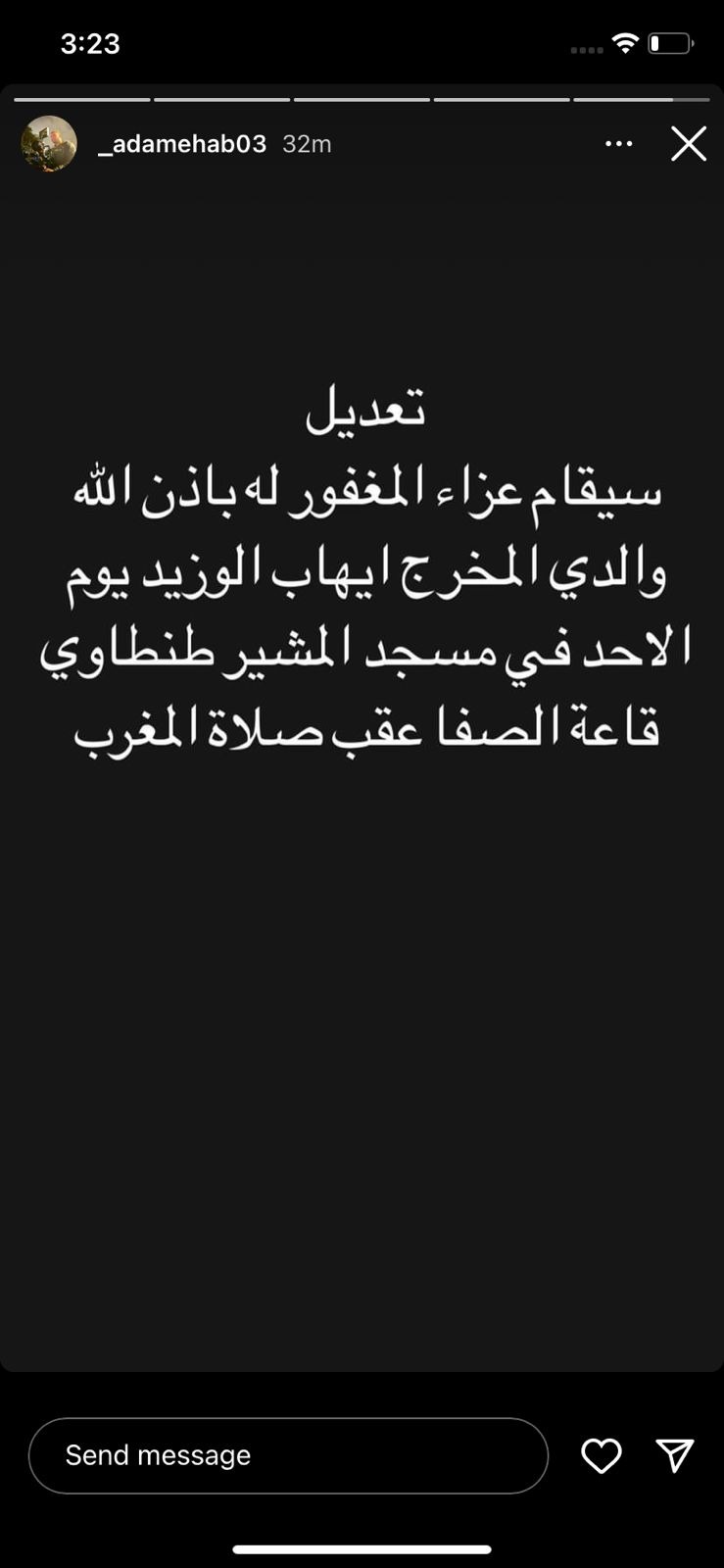Image resolution: width=724 pixels, height=1568 pixels.
Task: Open _adamehab03's profile picture
Action: [x=49, y=144]
